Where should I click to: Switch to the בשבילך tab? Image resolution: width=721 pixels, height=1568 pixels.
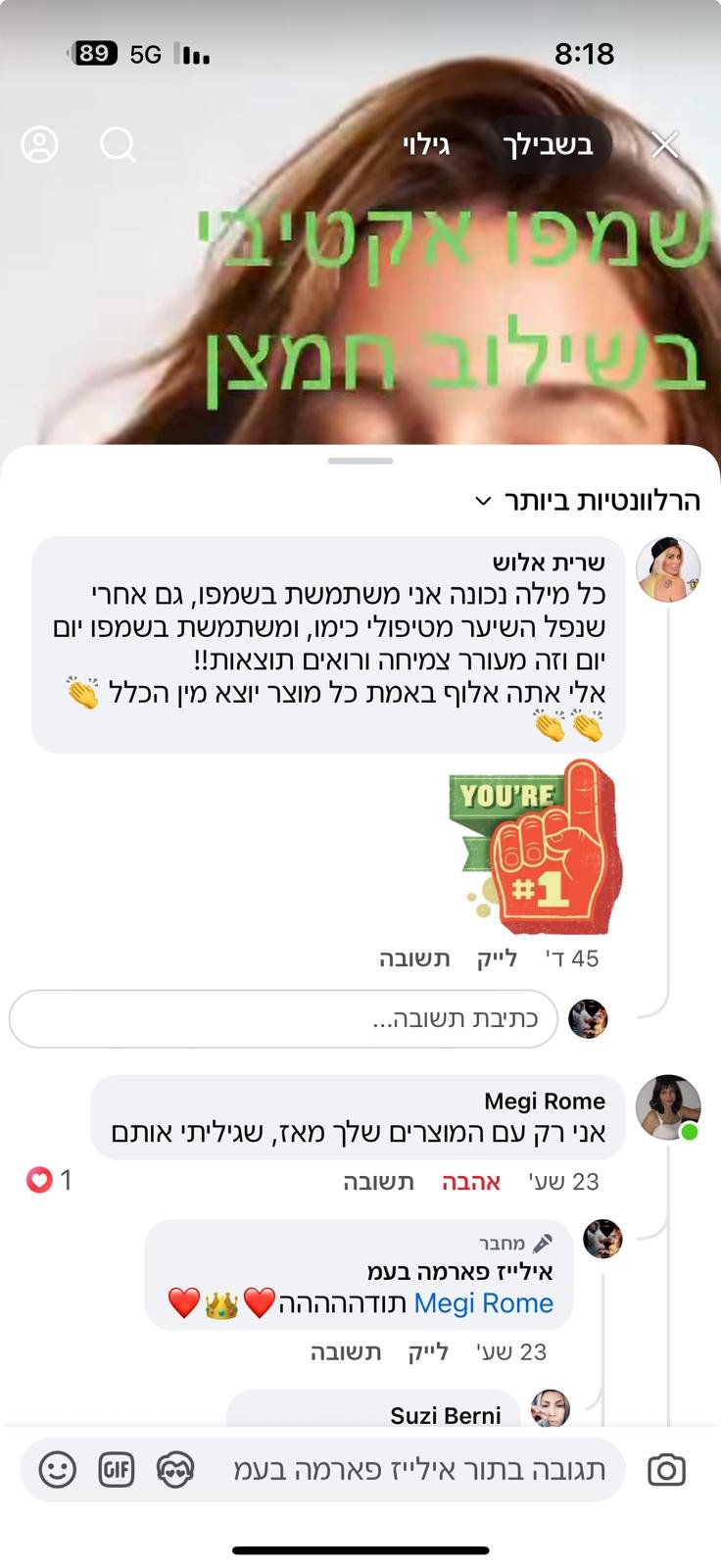[549, 145]
